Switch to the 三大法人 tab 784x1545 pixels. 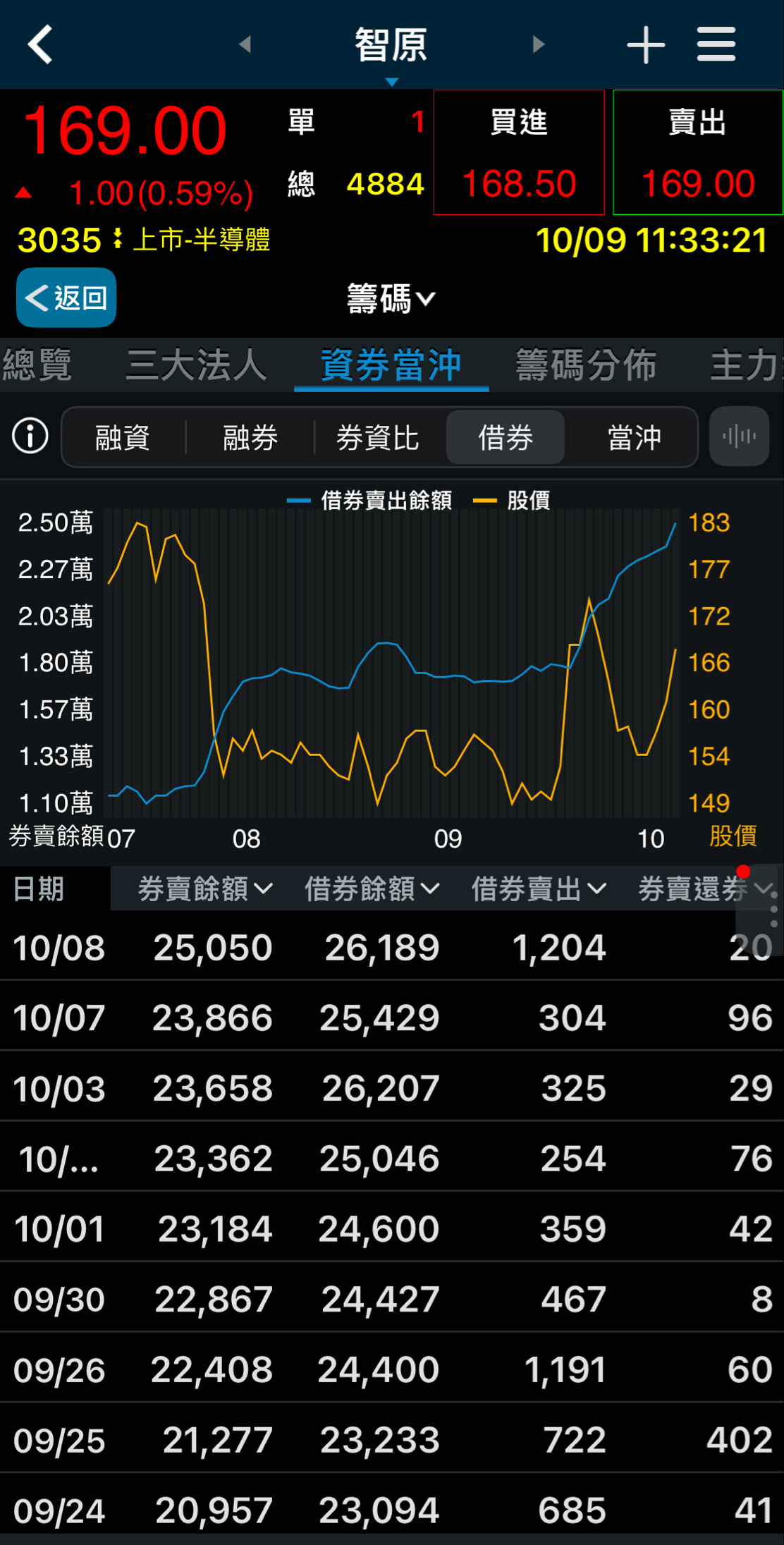click(196, 365)
